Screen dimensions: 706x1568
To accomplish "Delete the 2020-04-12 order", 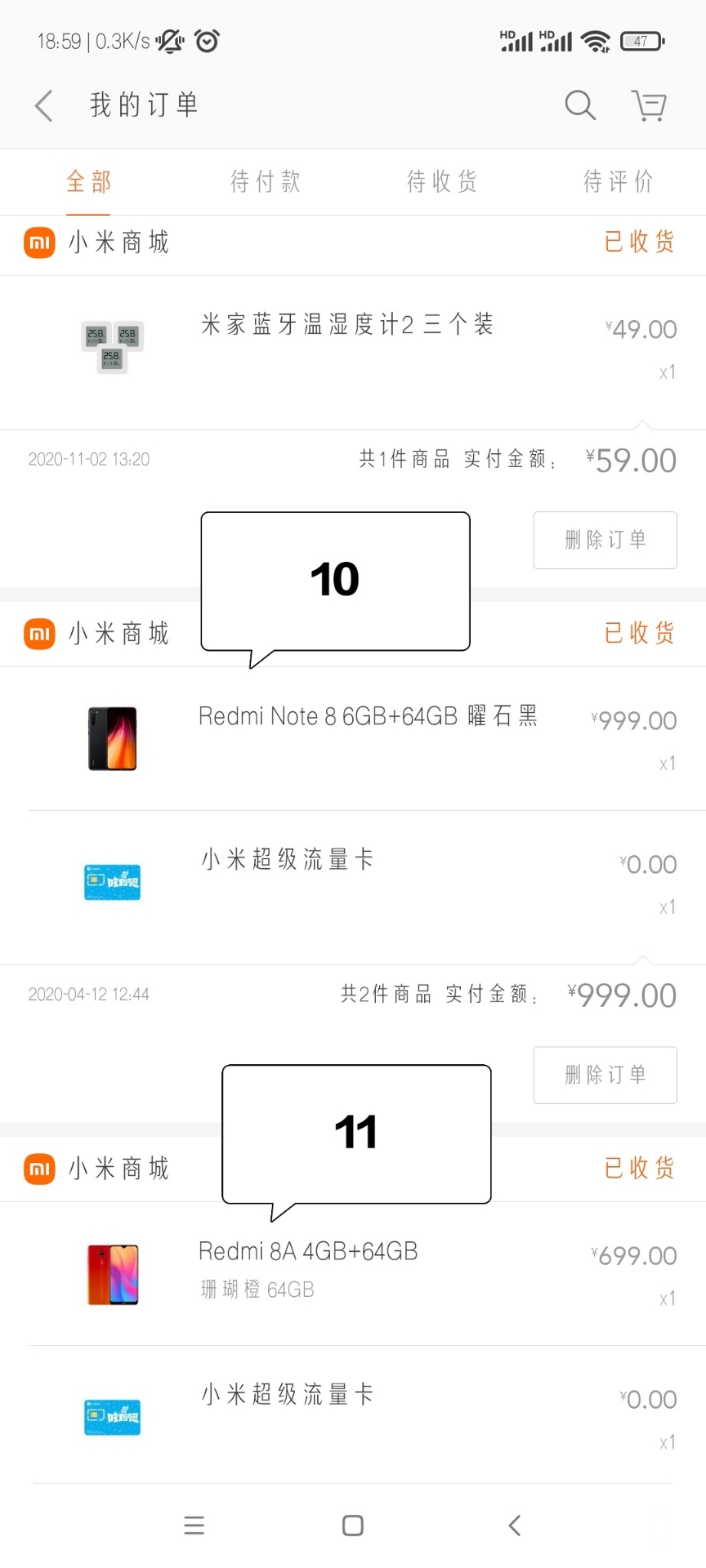I will click(605, 1075).
